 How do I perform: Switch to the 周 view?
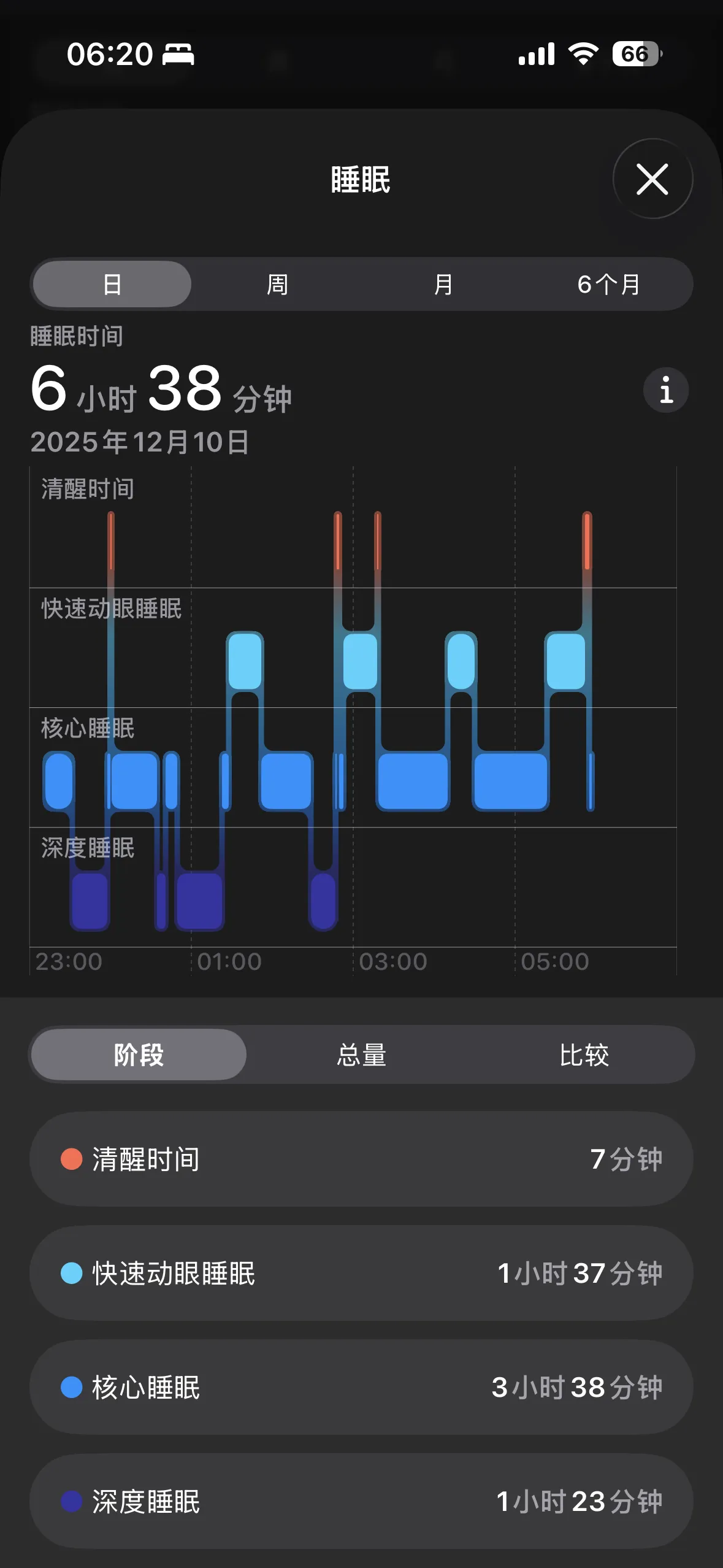click(x=277, y=285)
